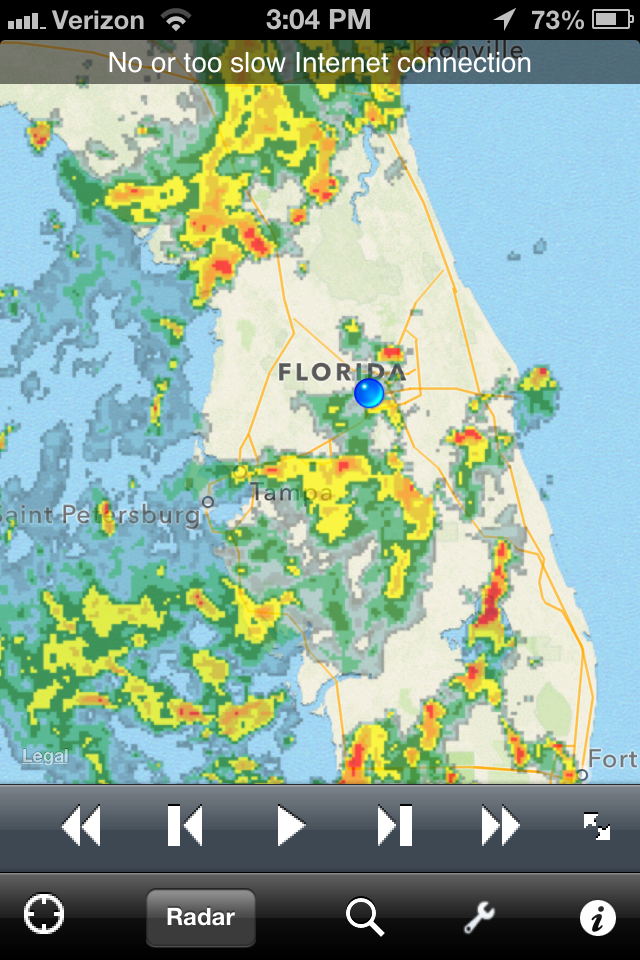Center the map on current location

pos(44,915)
